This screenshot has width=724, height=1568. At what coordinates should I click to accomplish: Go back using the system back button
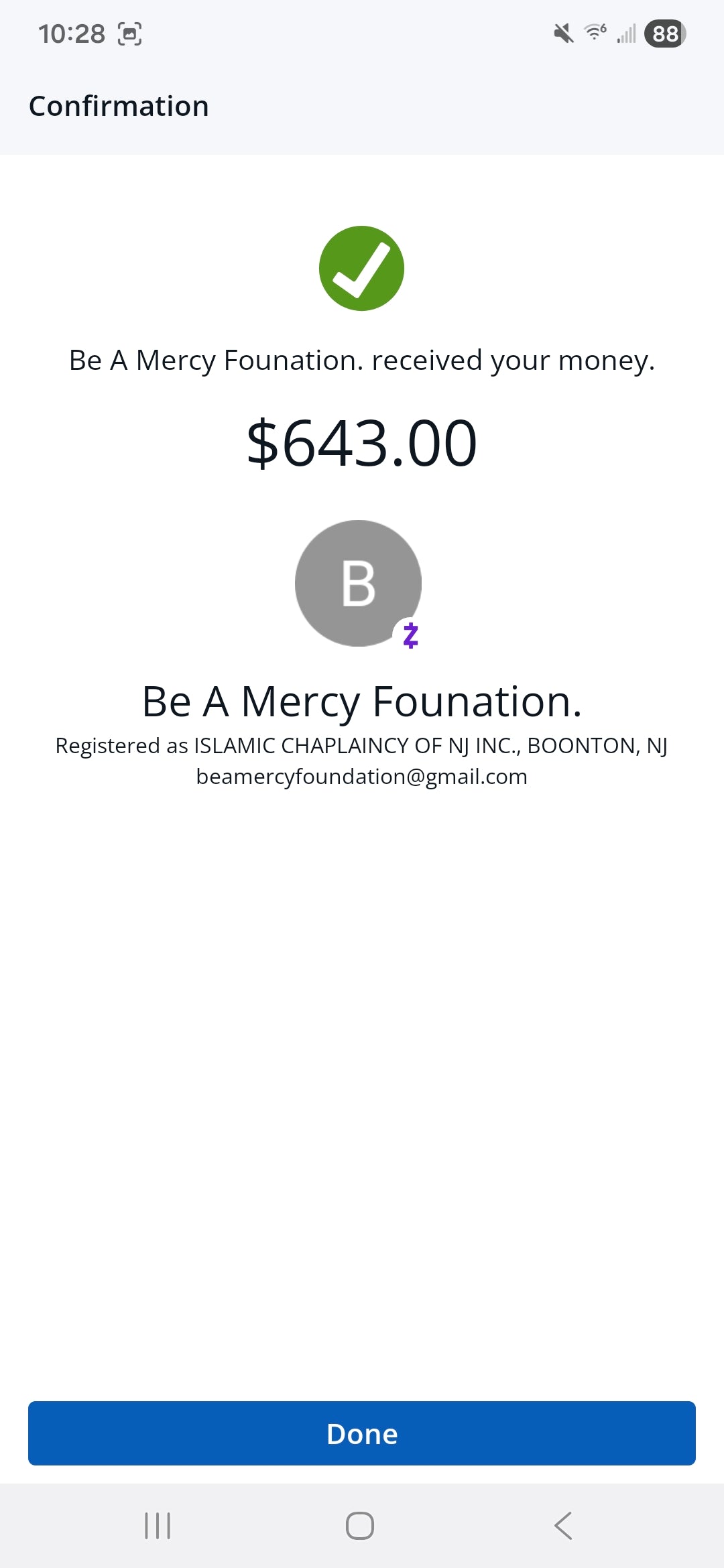click(563, 1526)
